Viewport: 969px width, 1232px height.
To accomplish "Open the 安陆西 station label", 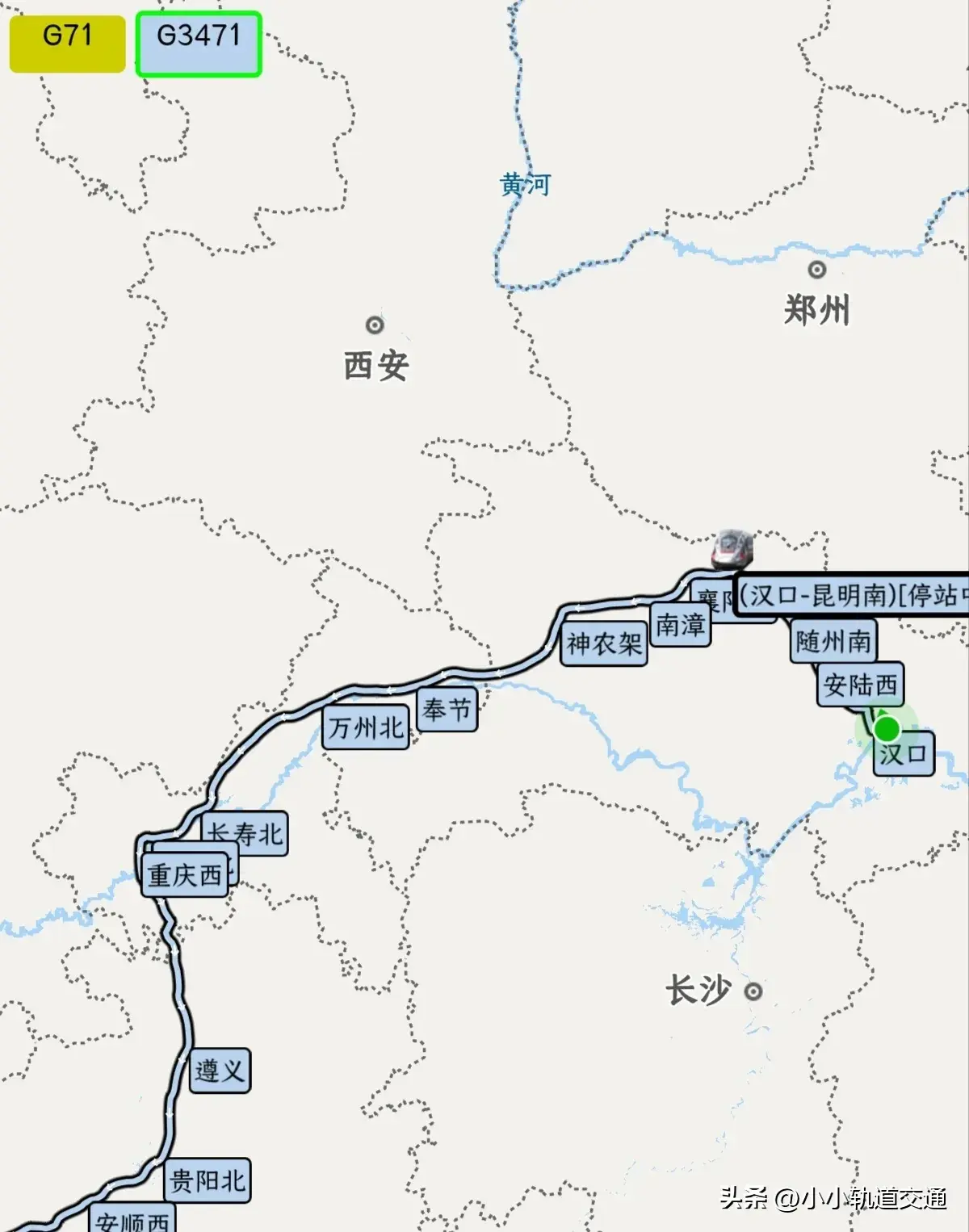I will pyautogui.click(x=860, y=685).
